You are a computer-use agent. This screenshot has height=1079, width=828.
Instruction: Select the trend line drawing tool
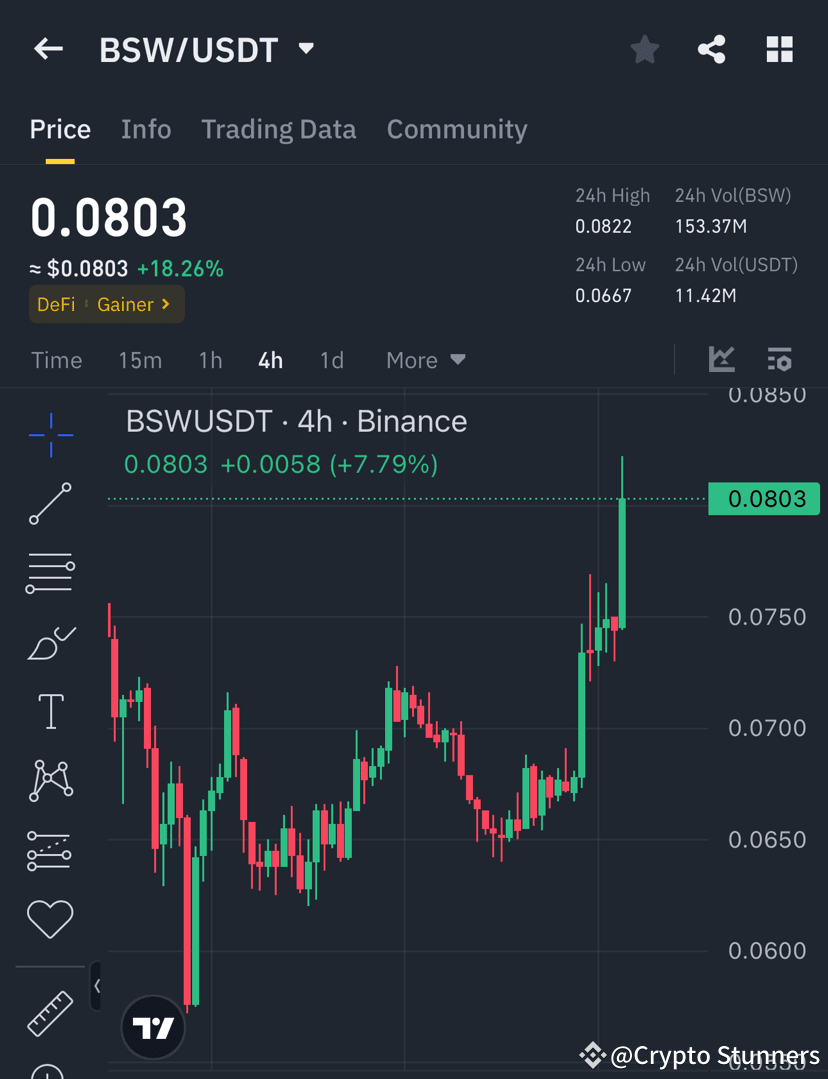point(50,503)
